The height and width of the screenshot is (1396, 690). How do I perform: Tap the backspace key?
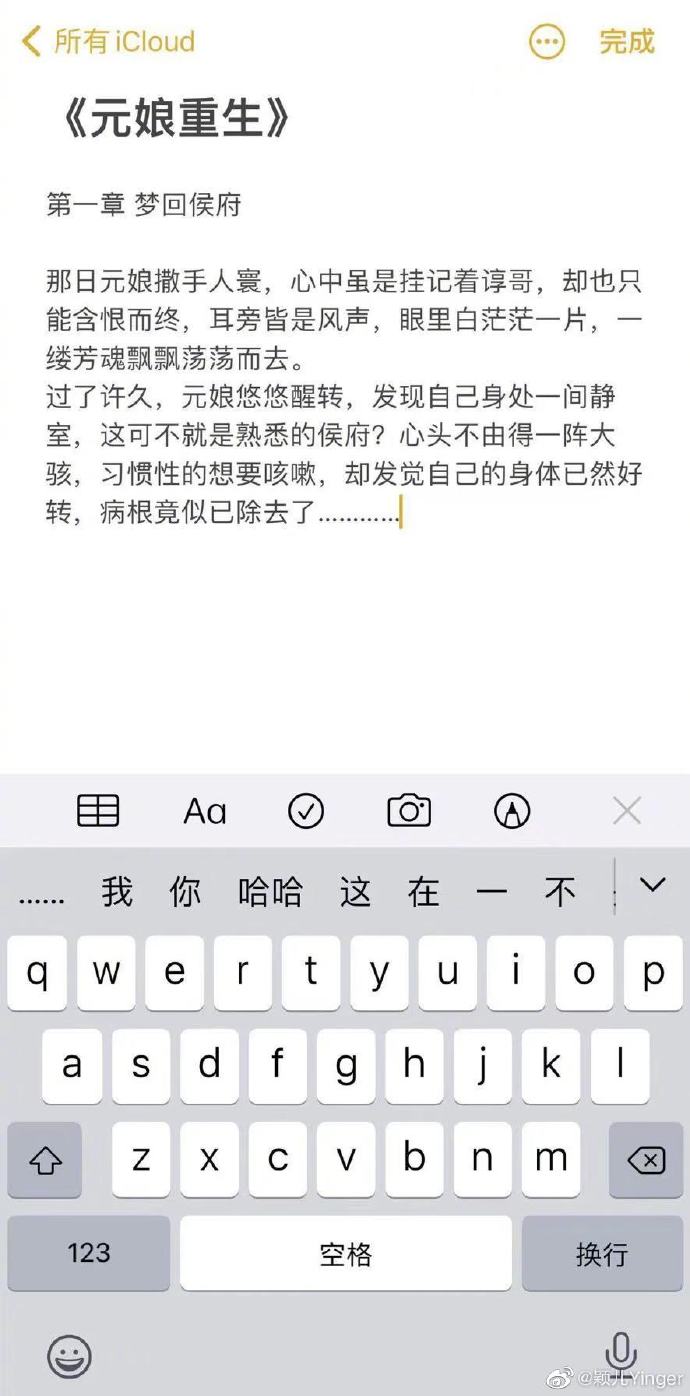[646, 1160]
